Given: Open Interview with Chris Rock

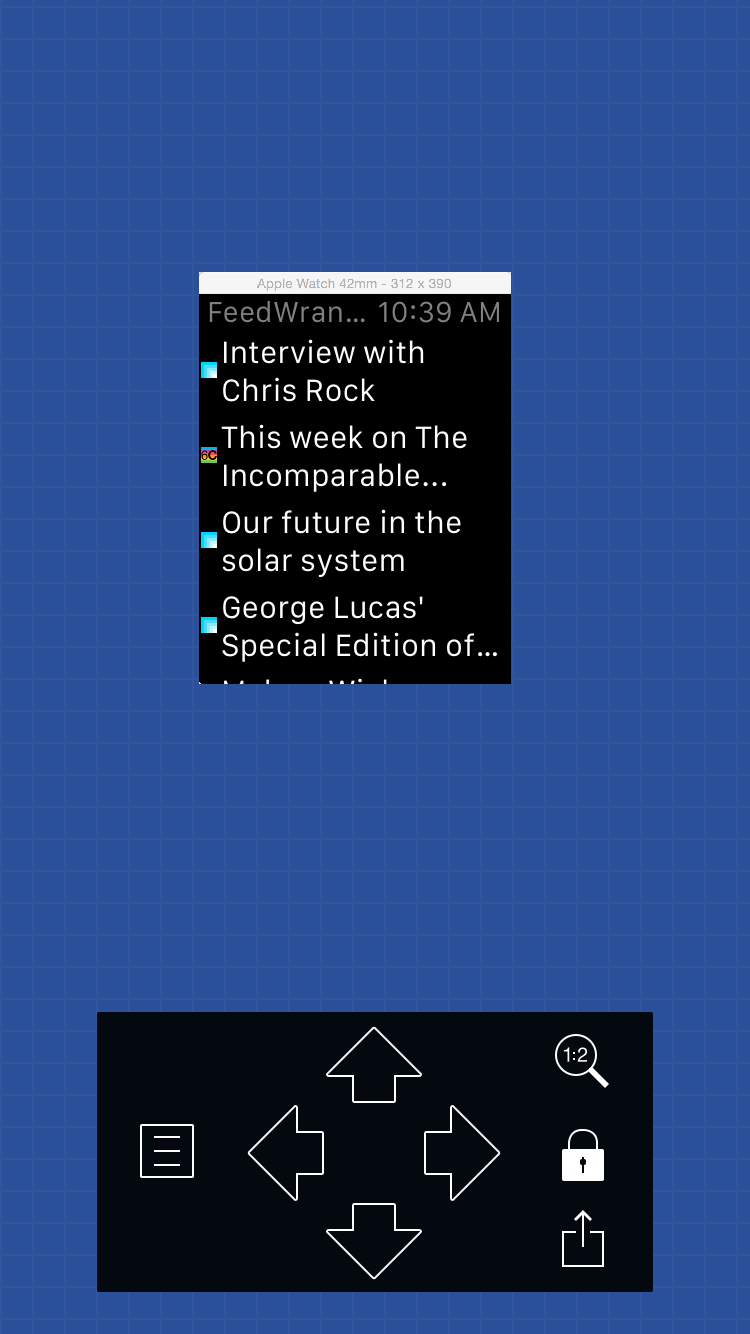Looking at the screenshot, I should coord(355,371).
